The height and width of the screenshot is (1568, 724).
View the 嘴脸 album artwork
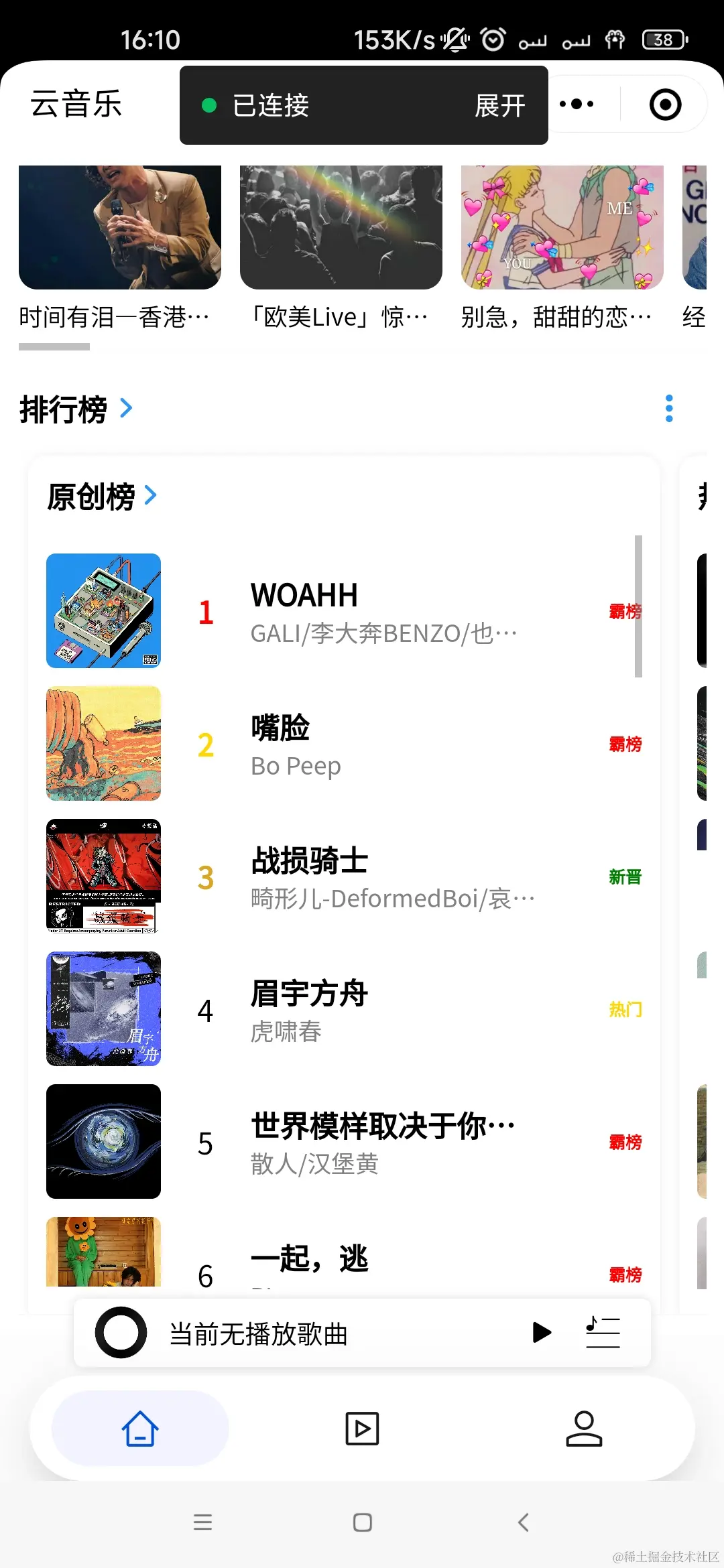pyautogui.click(x=103, y=743)
